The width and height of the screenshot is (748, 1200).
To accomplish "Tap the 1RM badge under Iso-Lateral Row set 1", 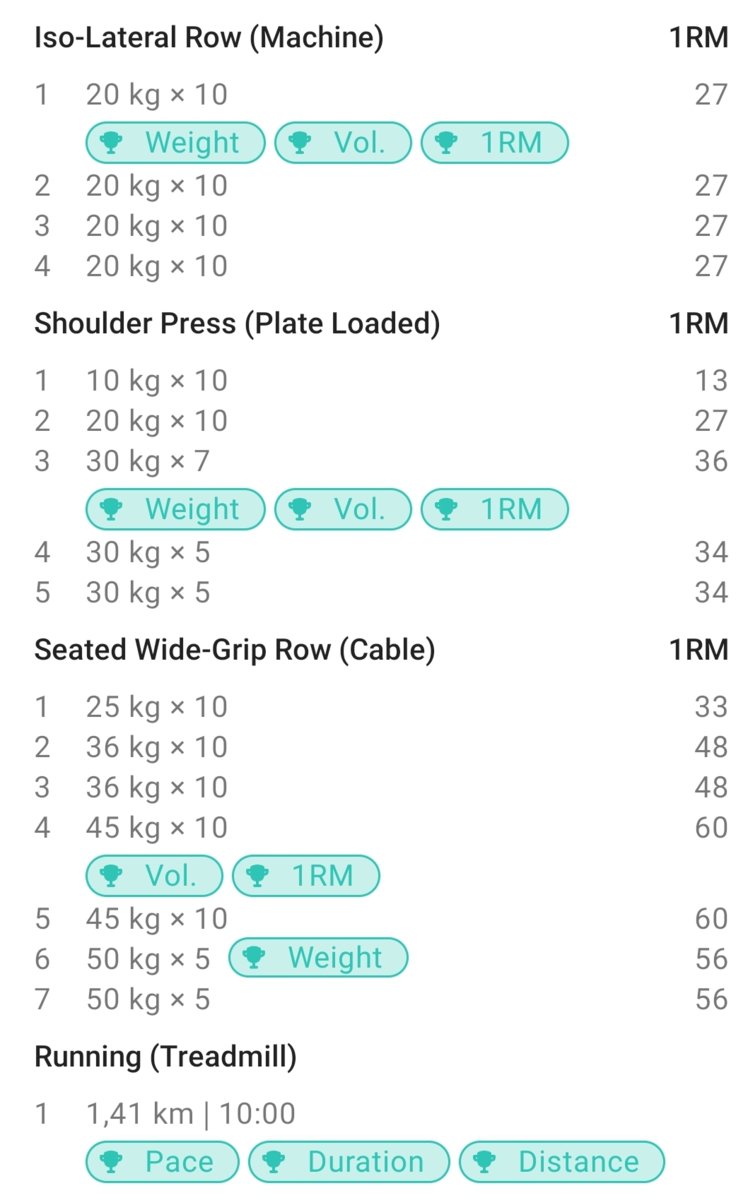I will click(x=494, y=143).
